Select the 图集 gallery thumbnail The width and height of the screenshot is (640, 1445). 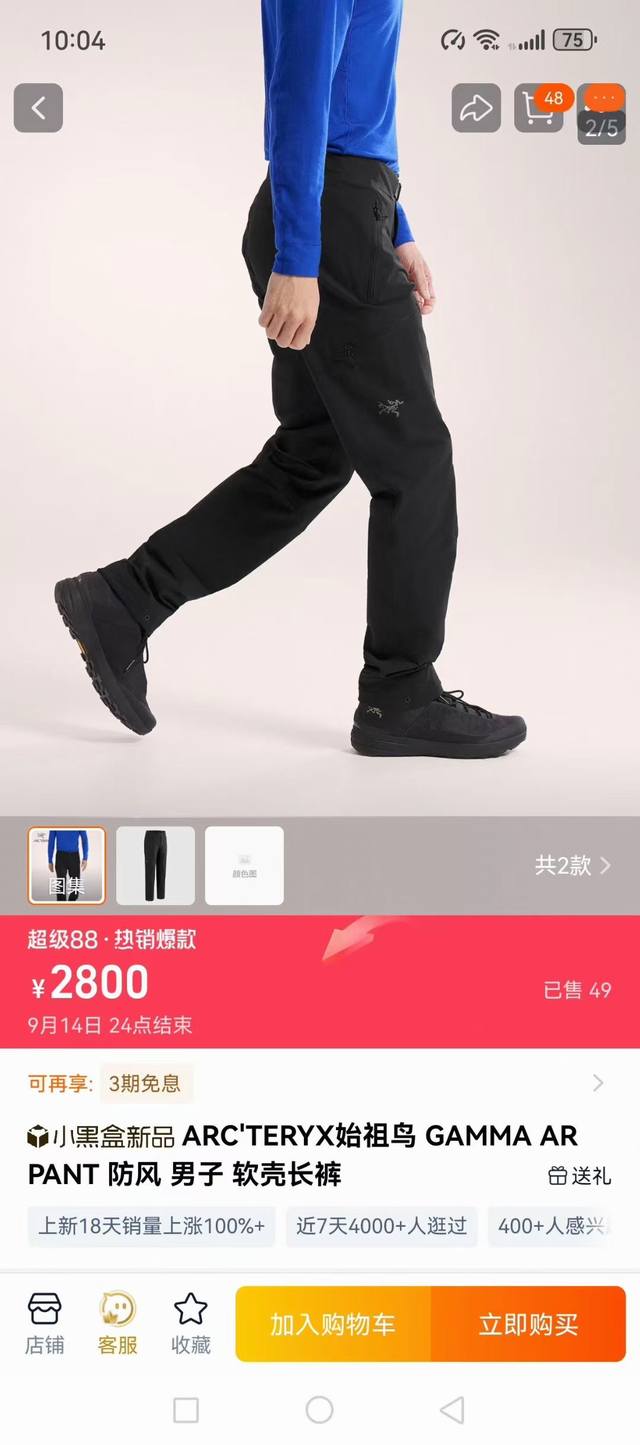click(x=66, y=866)
